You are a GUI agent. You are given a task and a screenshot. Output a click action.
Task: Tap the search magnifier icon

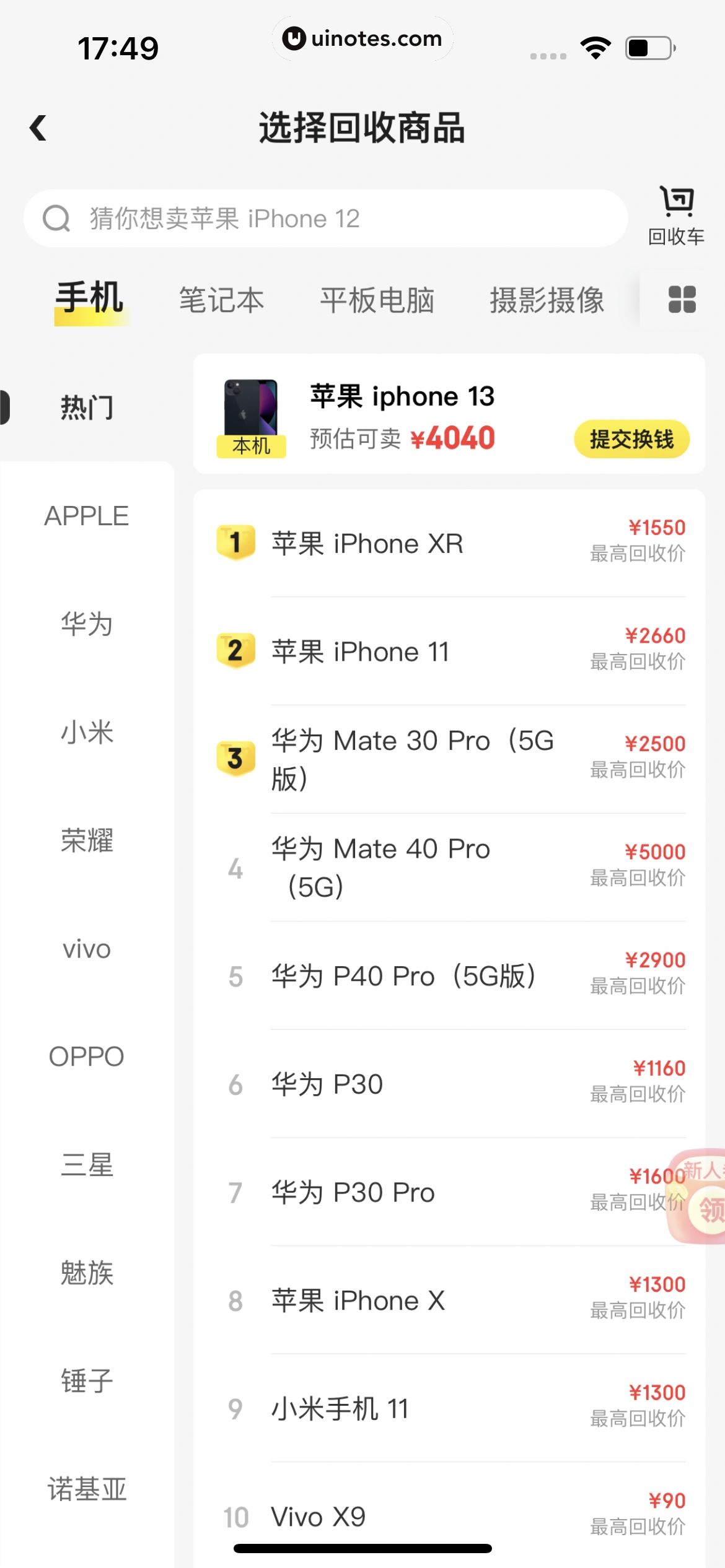[56, 218]
